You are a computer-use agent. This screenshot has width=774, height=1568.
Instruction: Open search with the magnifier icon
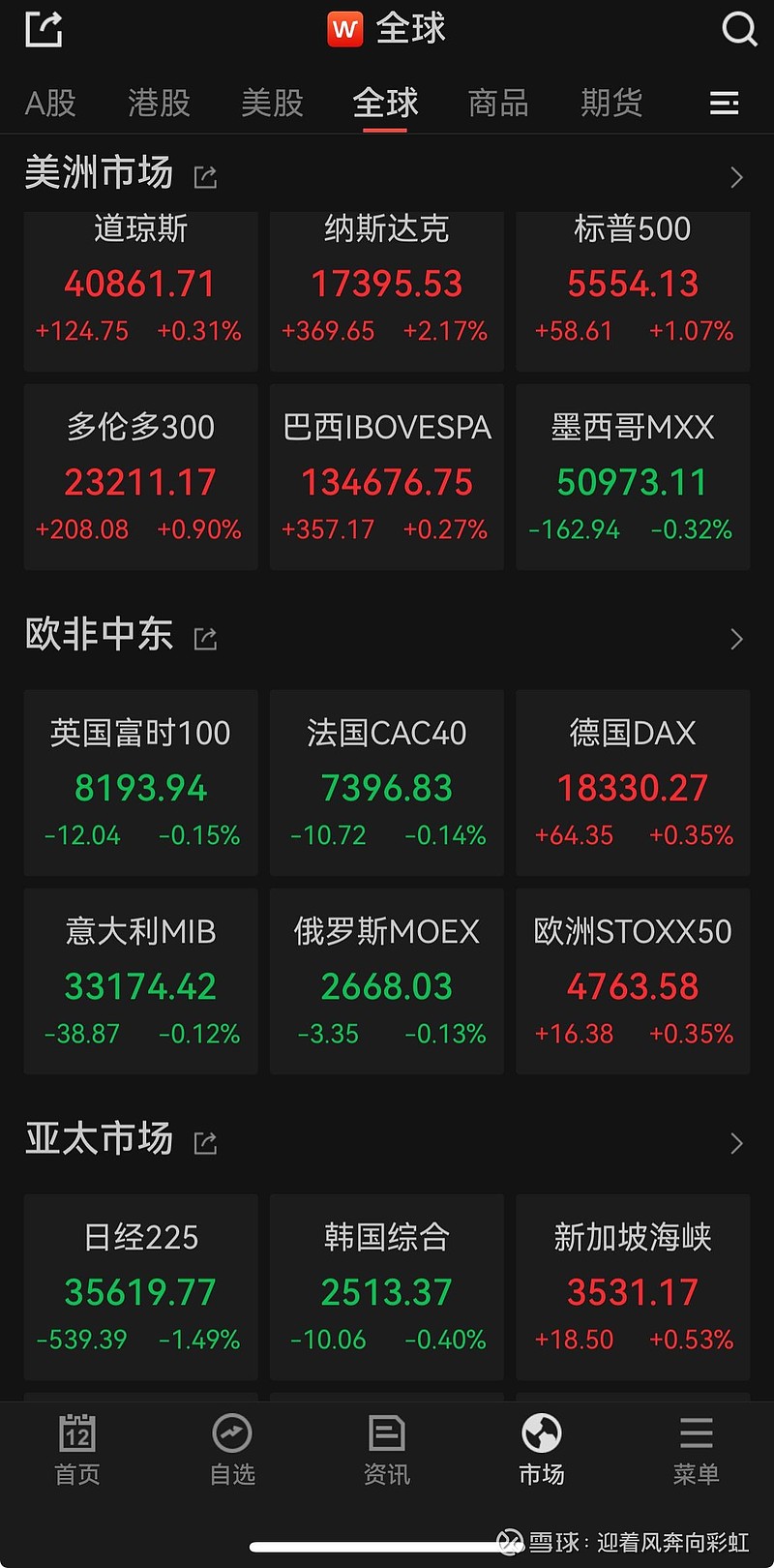pos(739,29)
